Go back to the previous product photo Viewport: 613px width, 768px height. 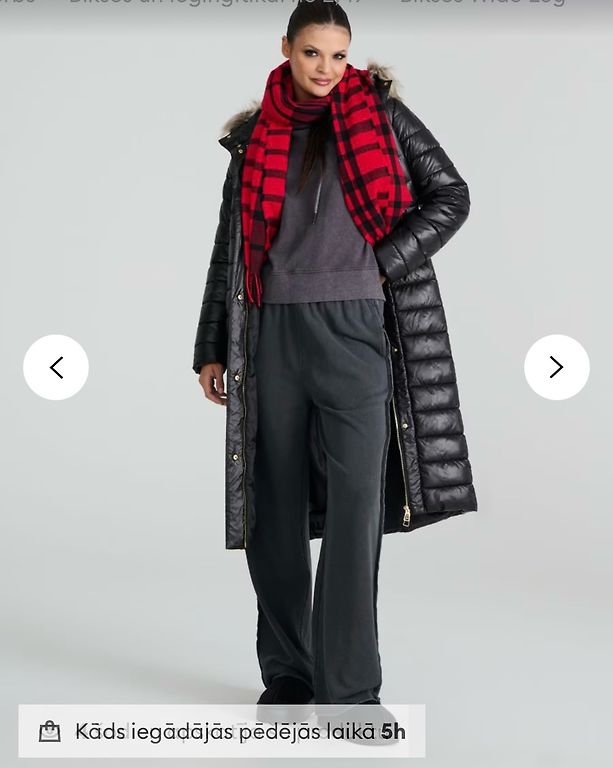tap(56, 367)
